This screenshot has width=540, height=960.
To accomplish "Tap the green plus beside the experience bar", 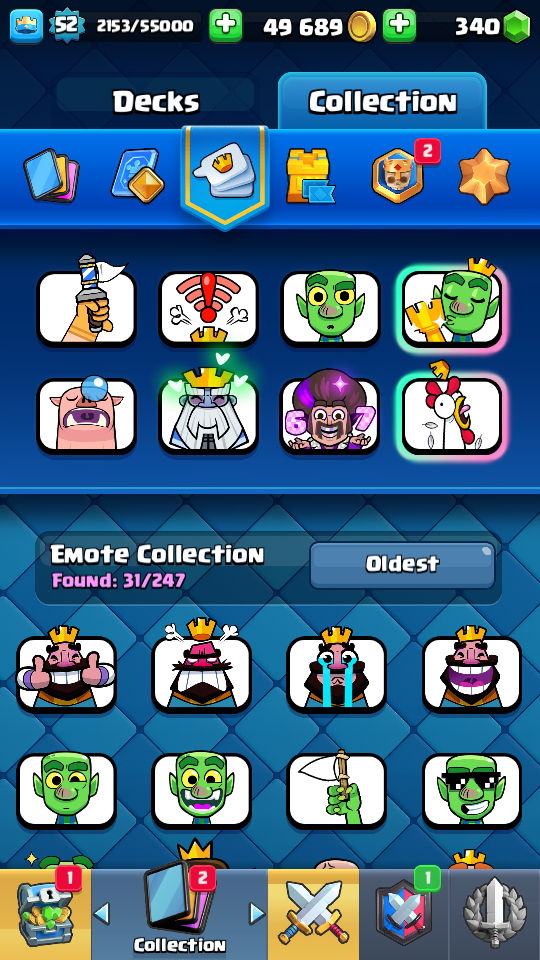I will click(x=226, y=25).
